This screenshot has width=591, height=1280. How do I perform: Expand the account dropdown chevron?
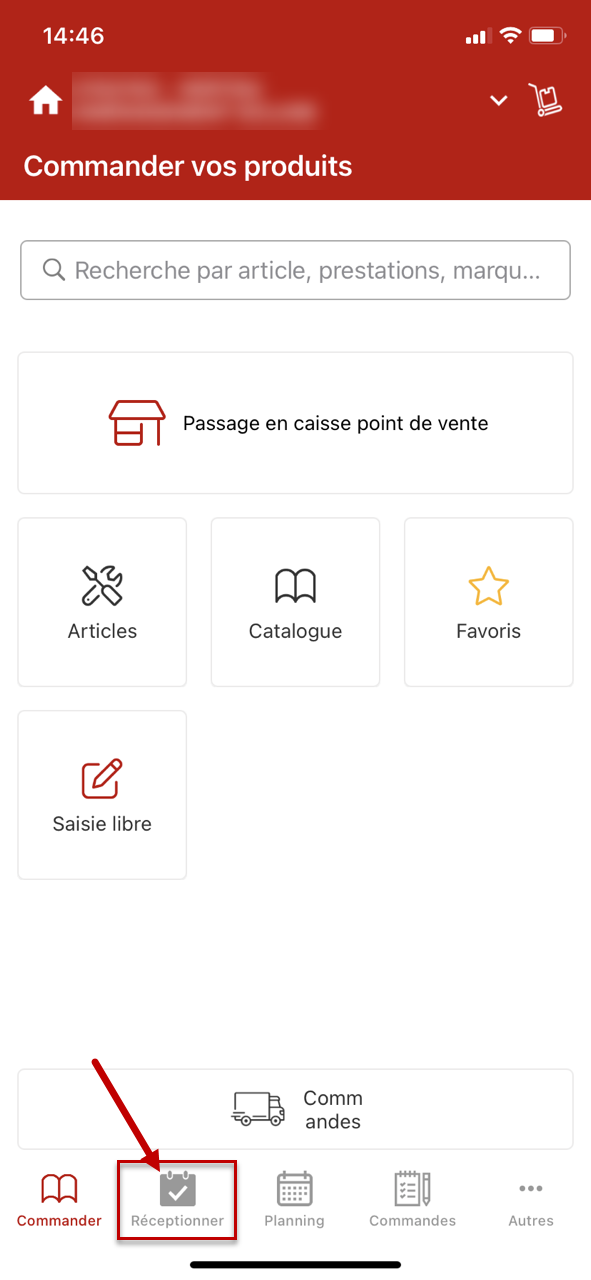coord(498,101)
